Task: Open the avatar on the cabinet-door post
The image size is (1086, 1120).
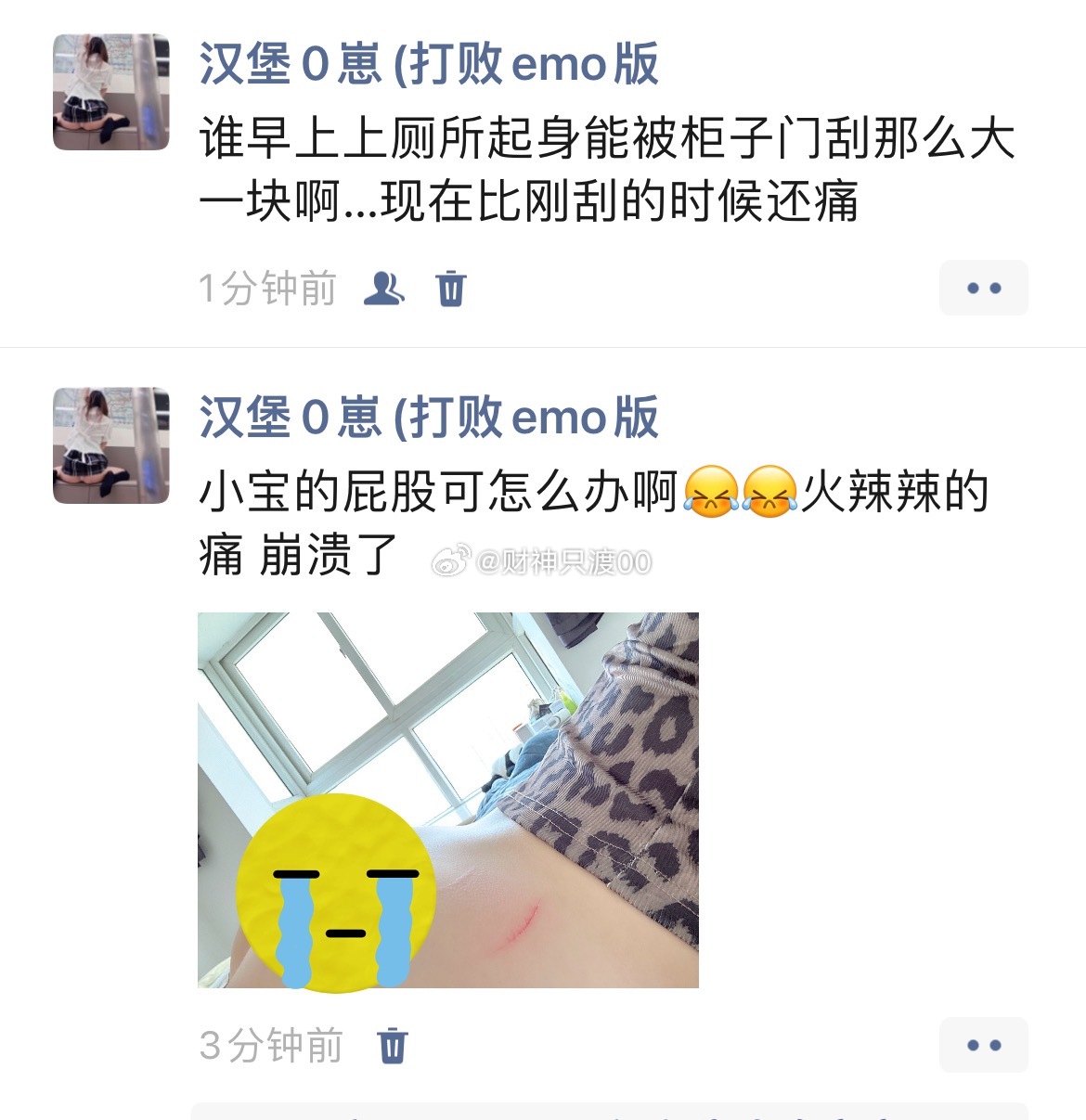Action: (111, 92)
